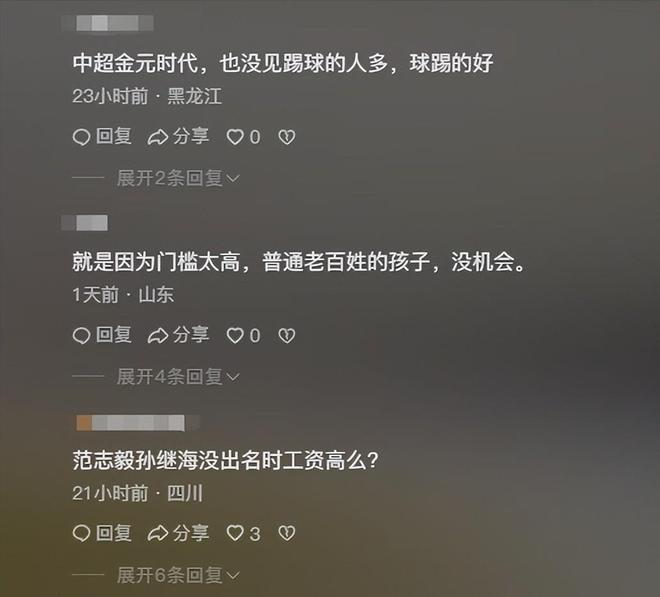This screenshot has height=597, width=660.
Task: Expand 展开4条回复 under the 山东 comment
Action: 177,377
